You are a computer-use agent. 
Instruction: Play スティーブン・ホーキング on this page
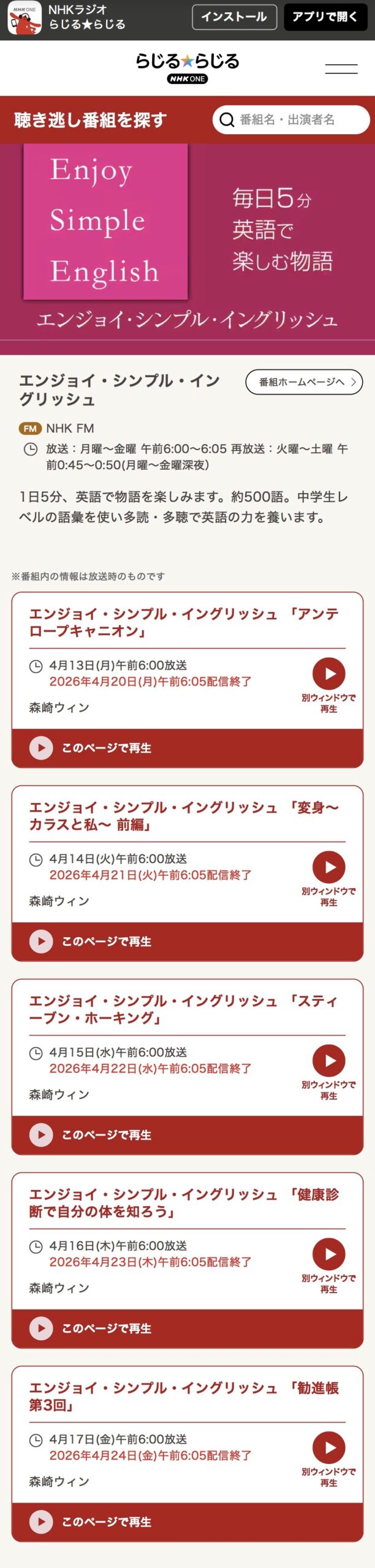187,1135
